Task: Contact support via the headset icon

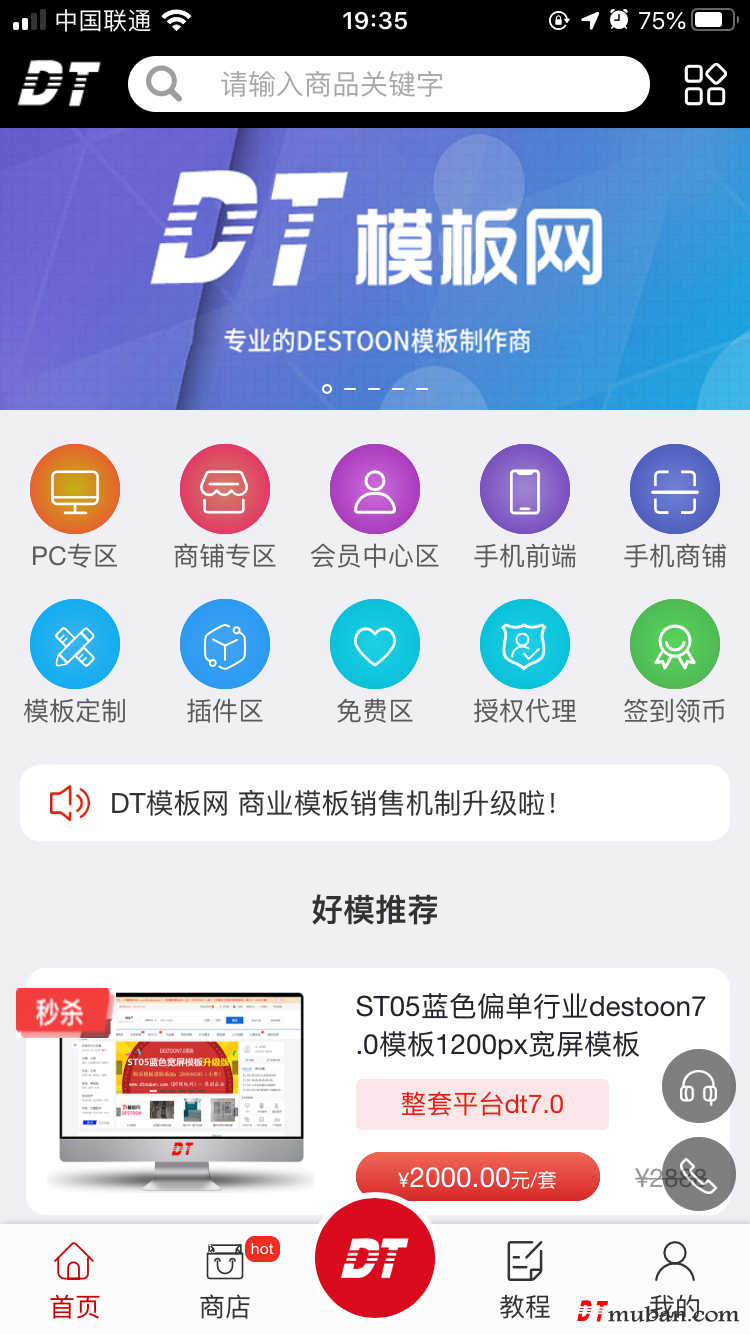Action: 698,1086
